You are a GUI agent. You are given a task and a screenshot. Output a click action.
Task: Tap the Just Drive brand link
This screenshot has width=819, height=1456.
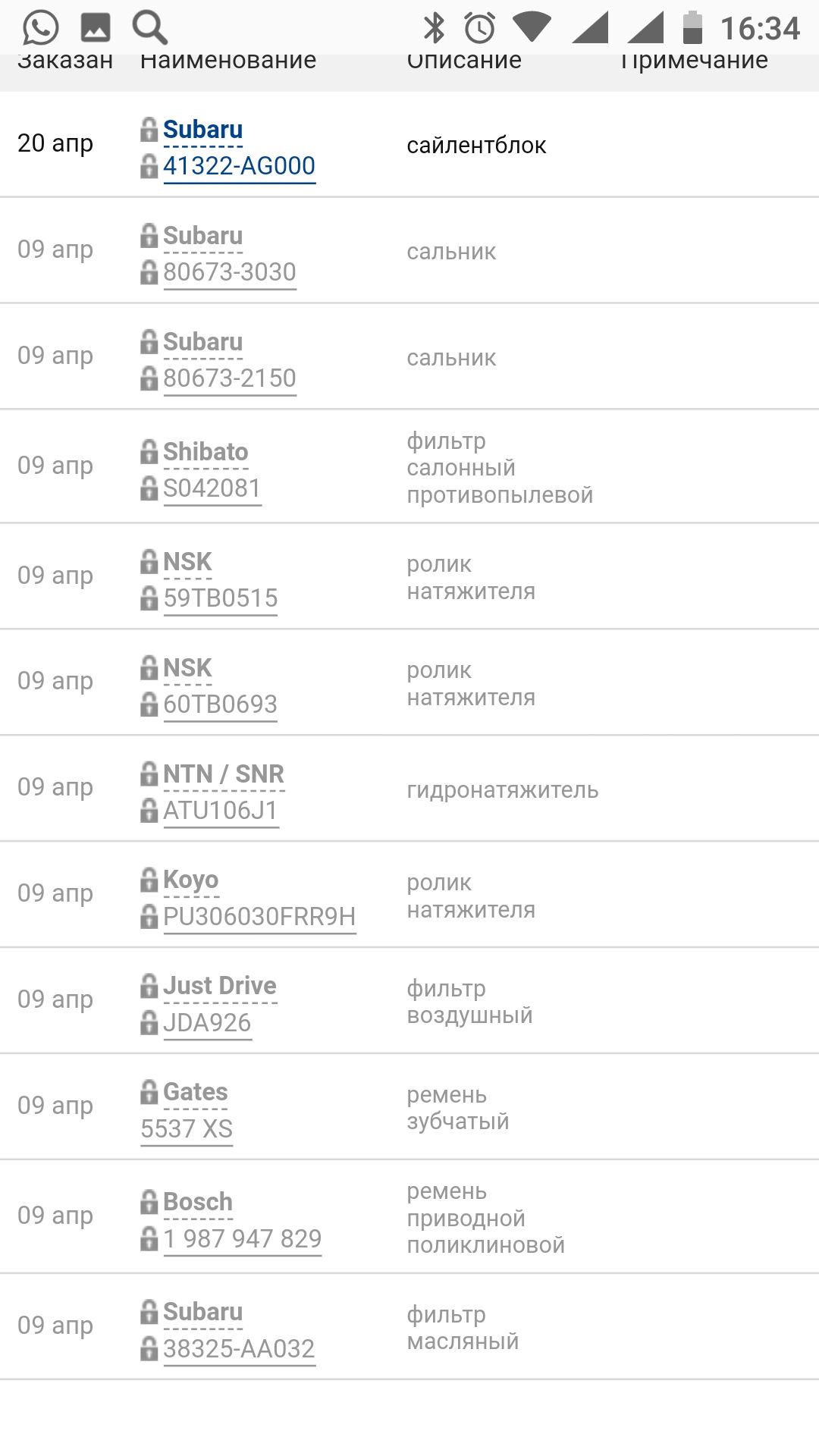coord(220,985)
